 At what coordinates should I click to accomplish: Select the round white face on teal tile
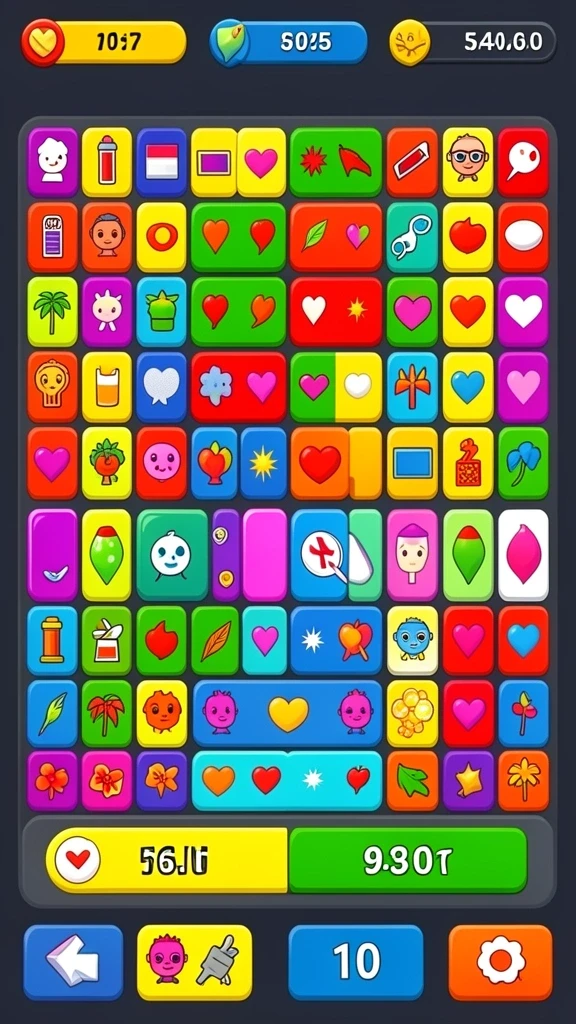(x=172, y=555)
